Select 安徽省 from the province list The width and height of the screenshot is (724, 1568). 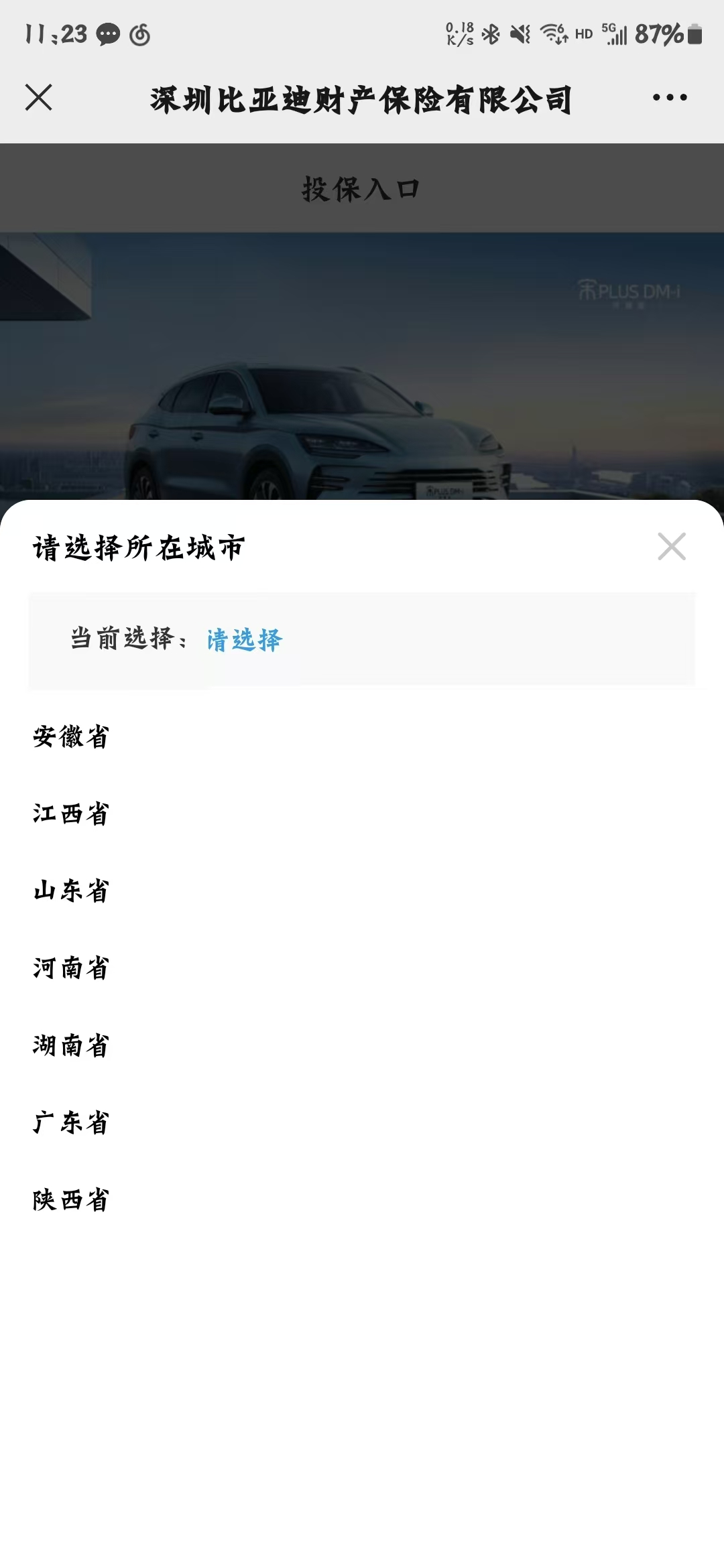pyautogui.click(x=362, y=736)
